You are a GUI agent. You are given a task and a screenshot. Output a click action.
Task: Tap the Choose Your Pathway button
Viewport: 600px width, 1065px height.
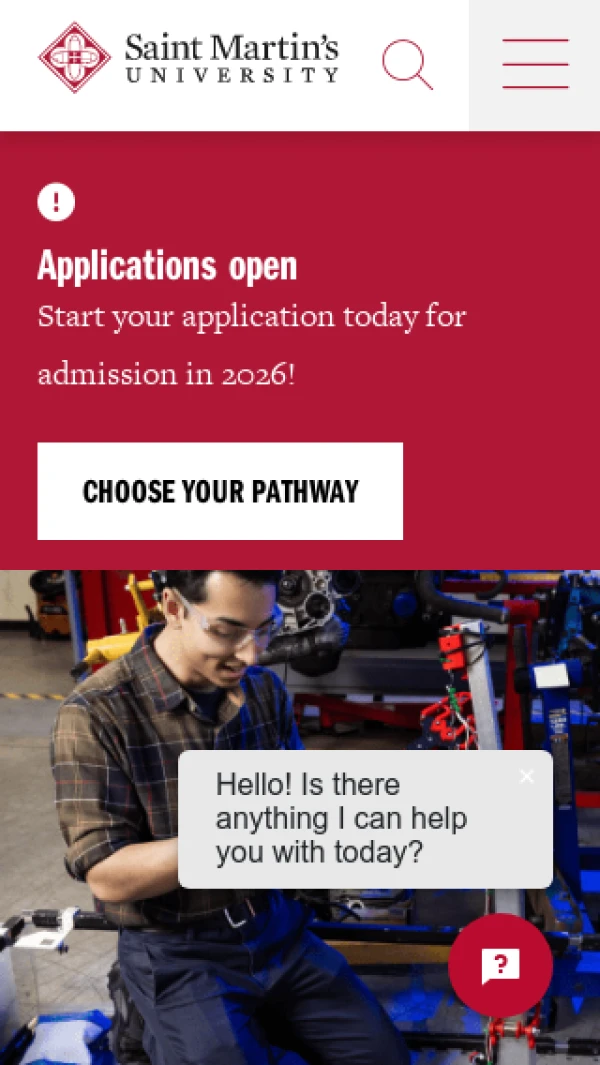pos(220,491)
